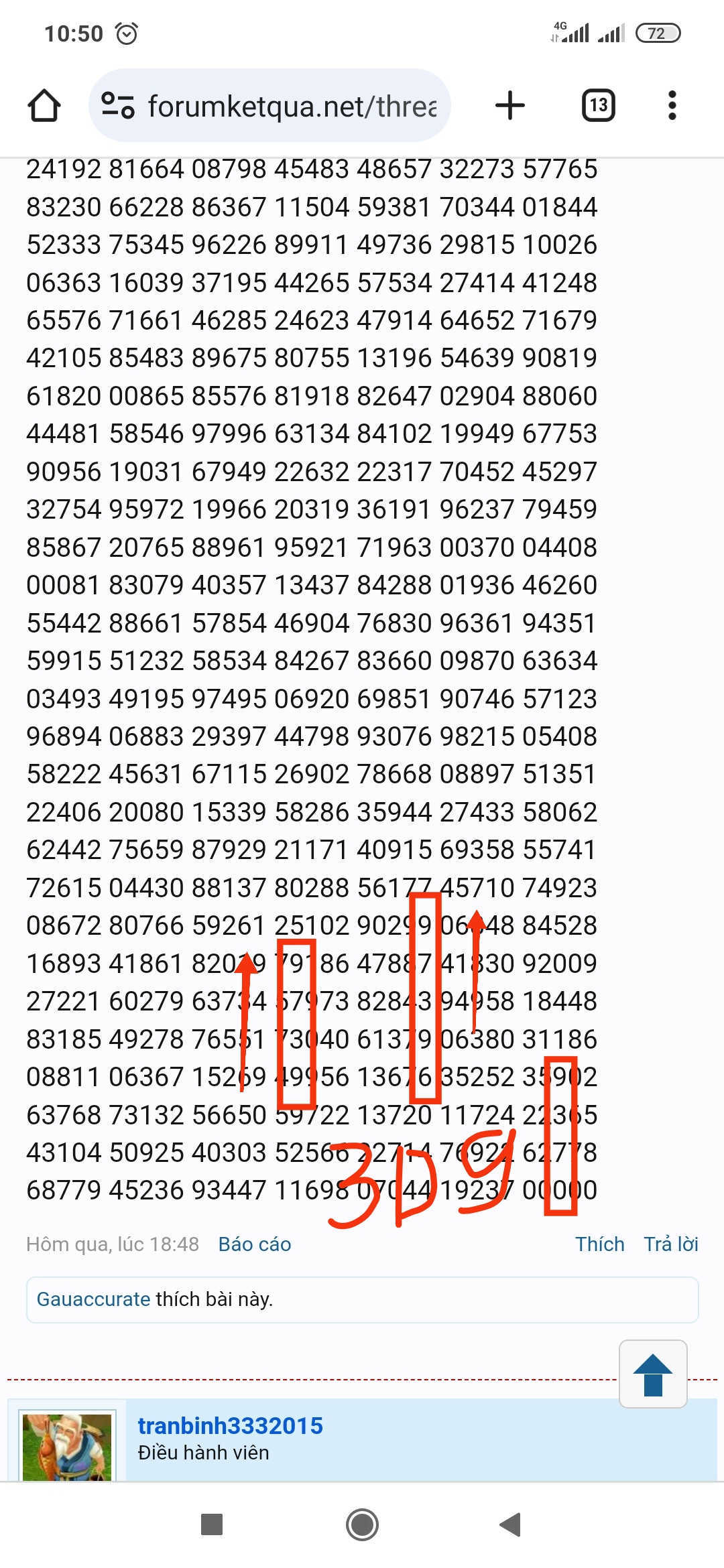Go back with the system back button

click(510, 1525)
